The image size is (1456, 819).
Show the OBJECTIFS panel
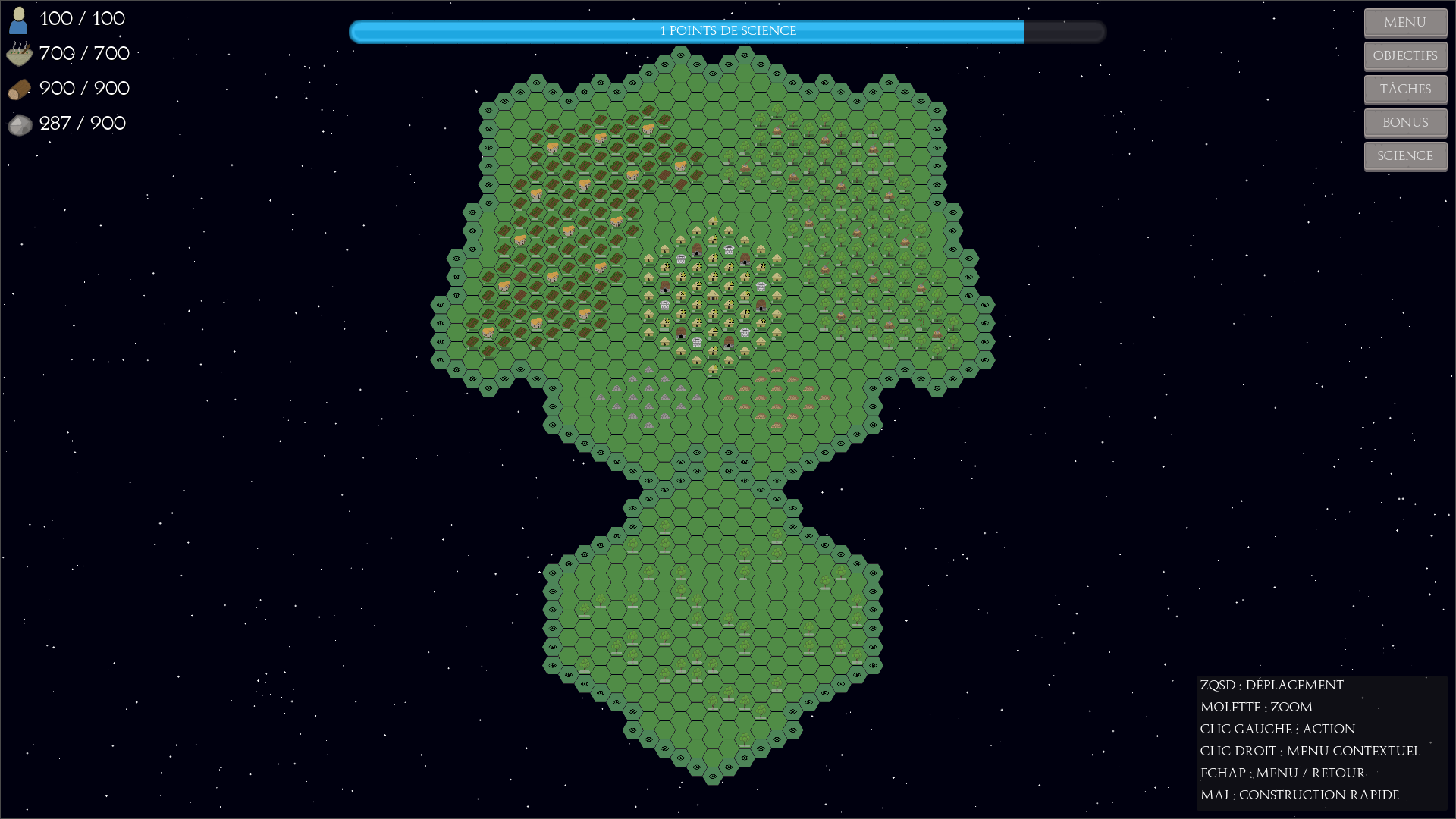click(x=1405, y=56)
